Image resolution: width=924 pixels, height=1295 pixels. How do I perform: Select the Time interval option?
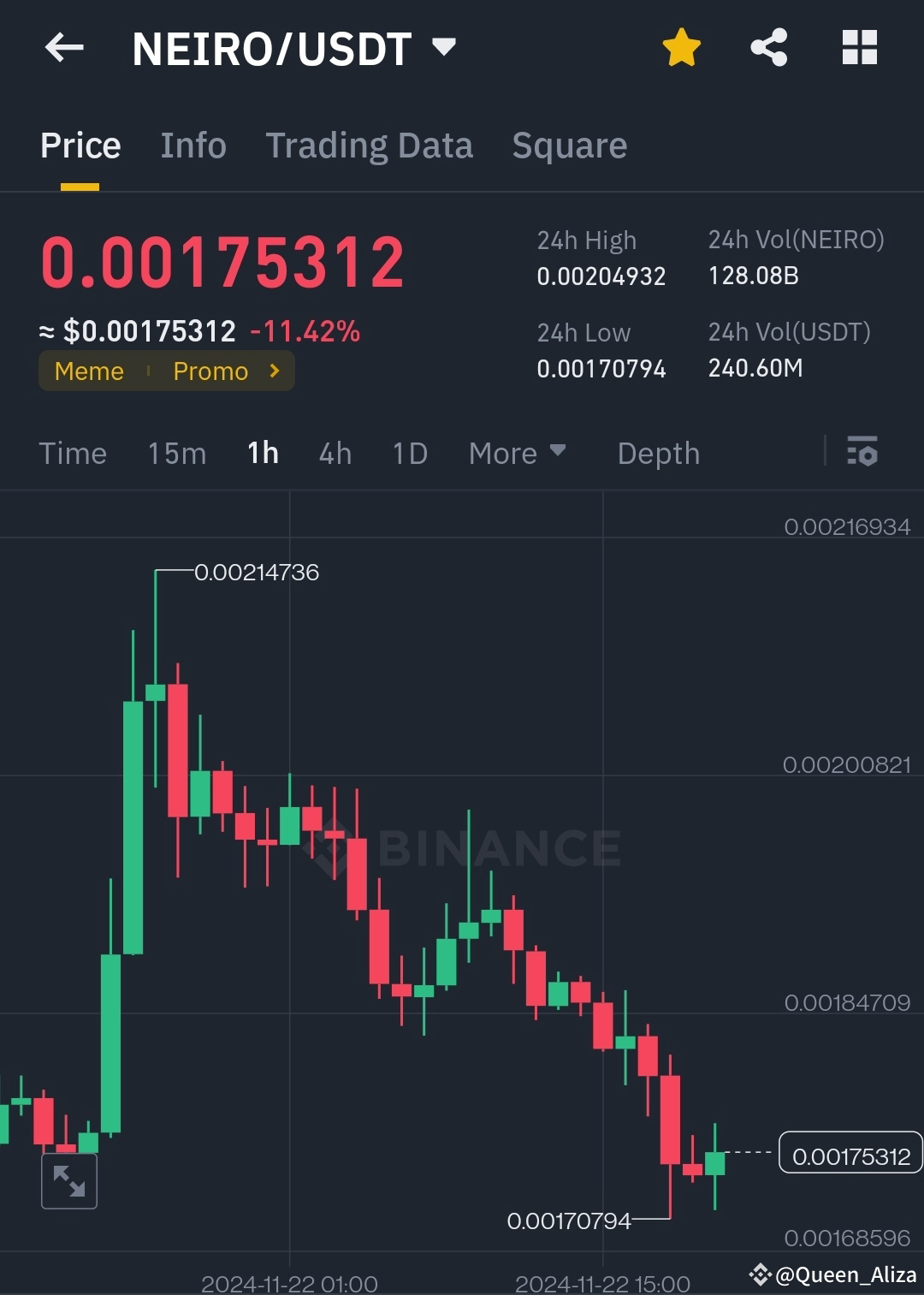(73, 453)
